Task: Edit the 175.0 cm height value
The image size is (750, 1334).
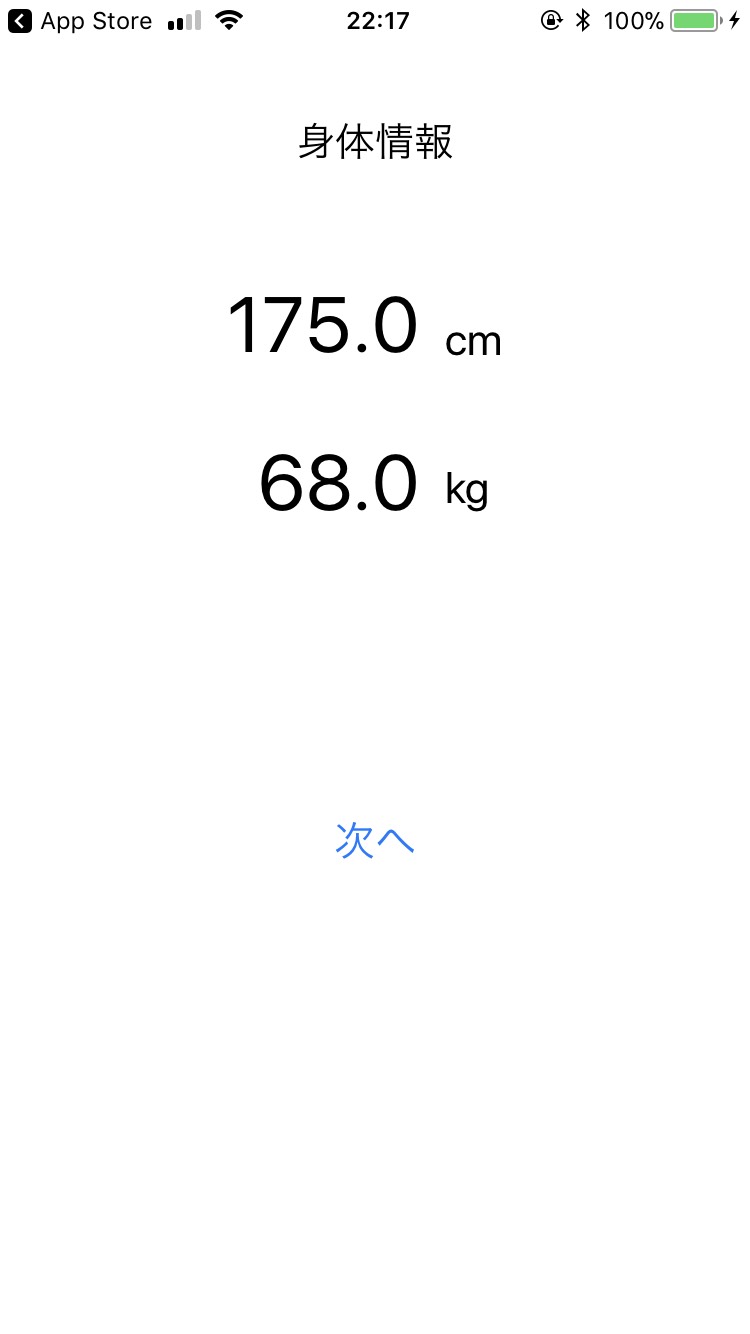Action: (x=322, y=327)
